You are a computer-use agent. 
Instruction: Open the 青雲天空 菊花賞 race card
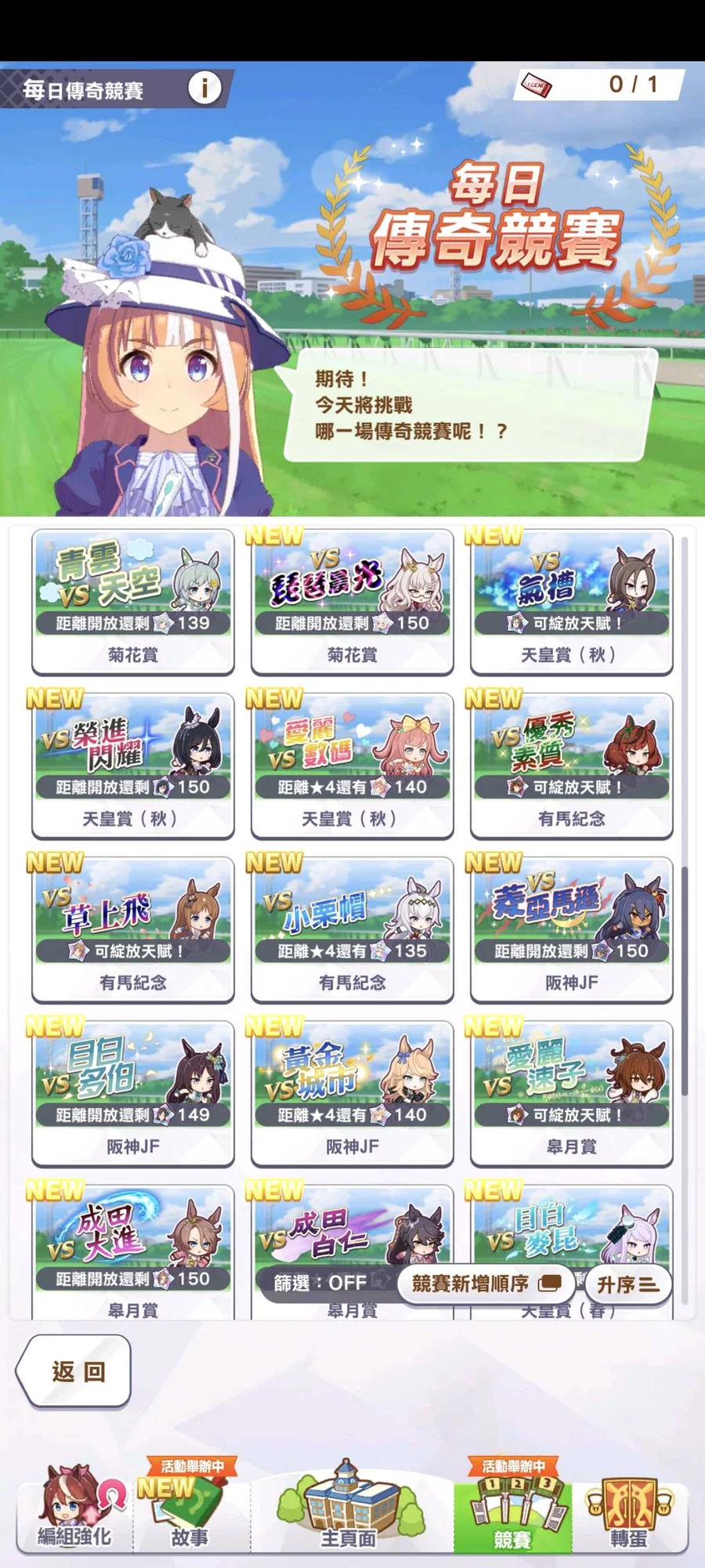(133, 601)
